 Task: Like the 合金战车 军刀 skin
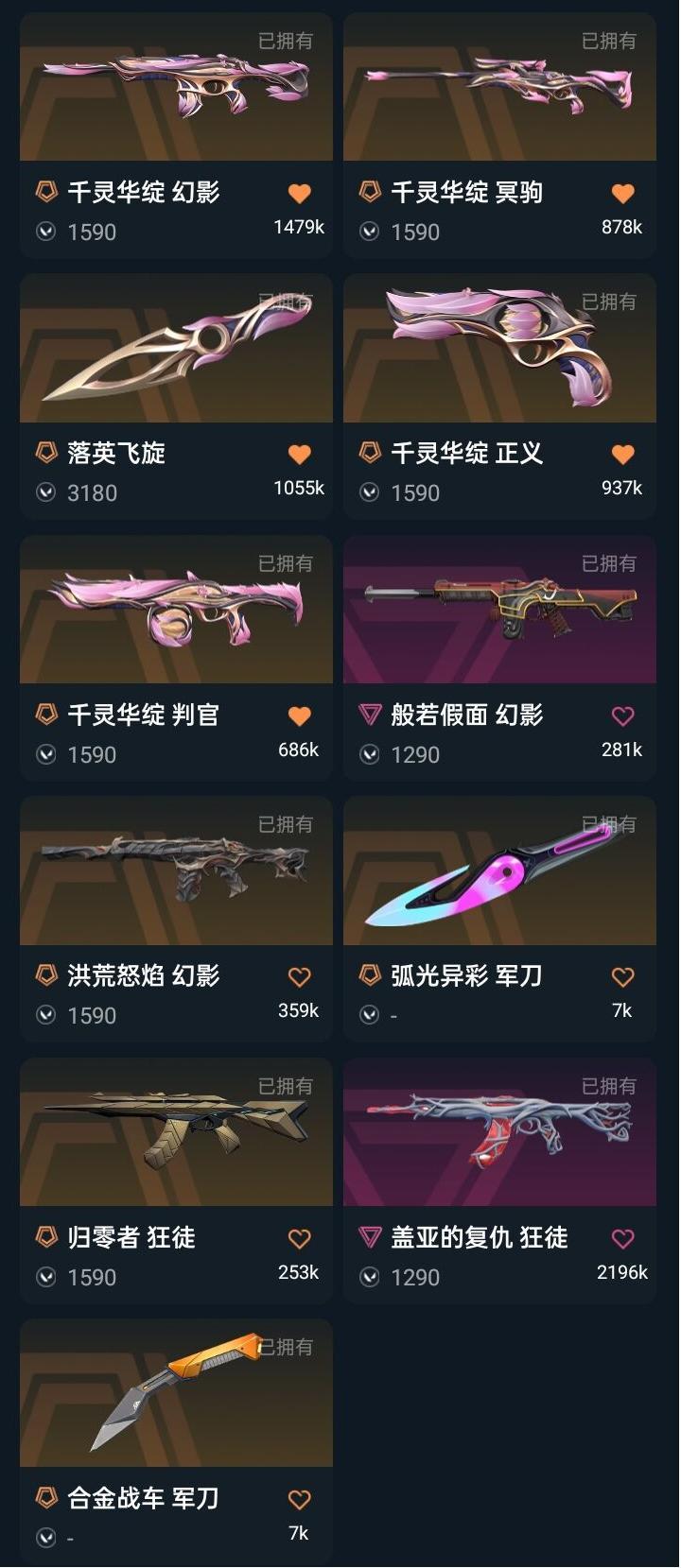pyautogui.click(x=299, y=1500)
